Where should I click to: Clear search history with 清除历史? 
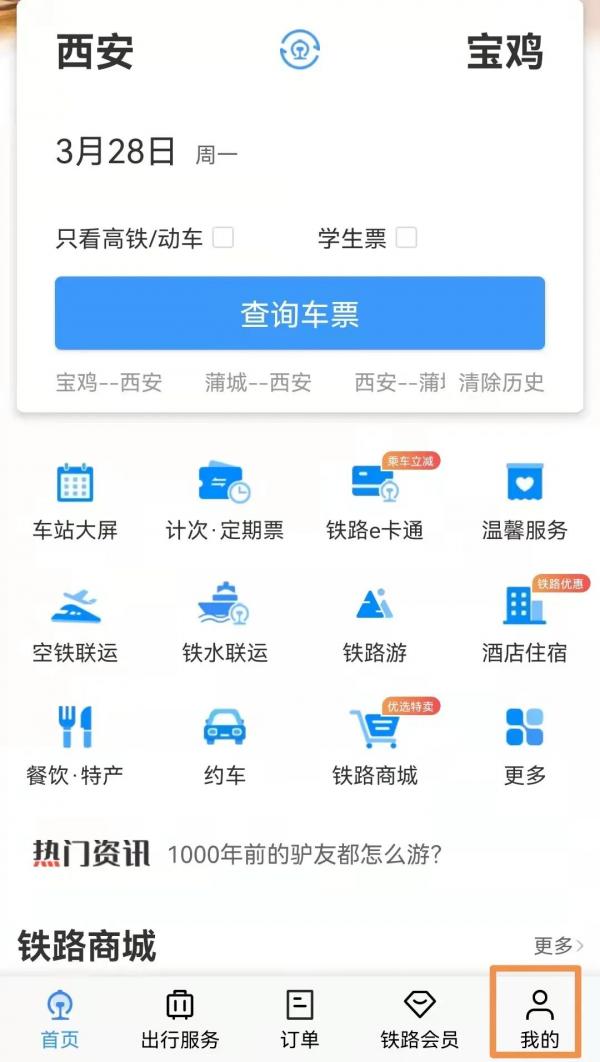click(501, 383)
